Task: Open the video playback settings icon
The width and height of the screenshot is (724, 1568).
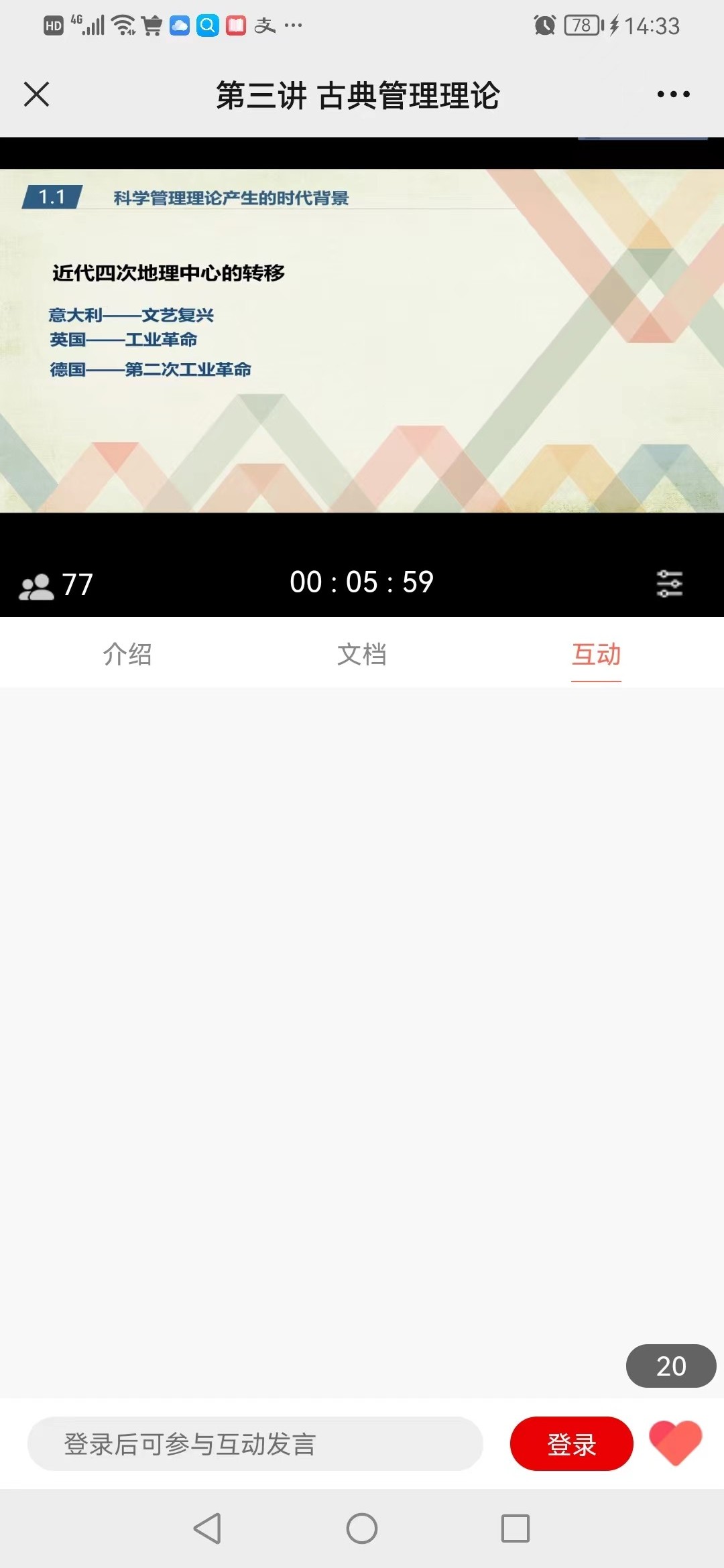Action: click(x=669, y=584)
